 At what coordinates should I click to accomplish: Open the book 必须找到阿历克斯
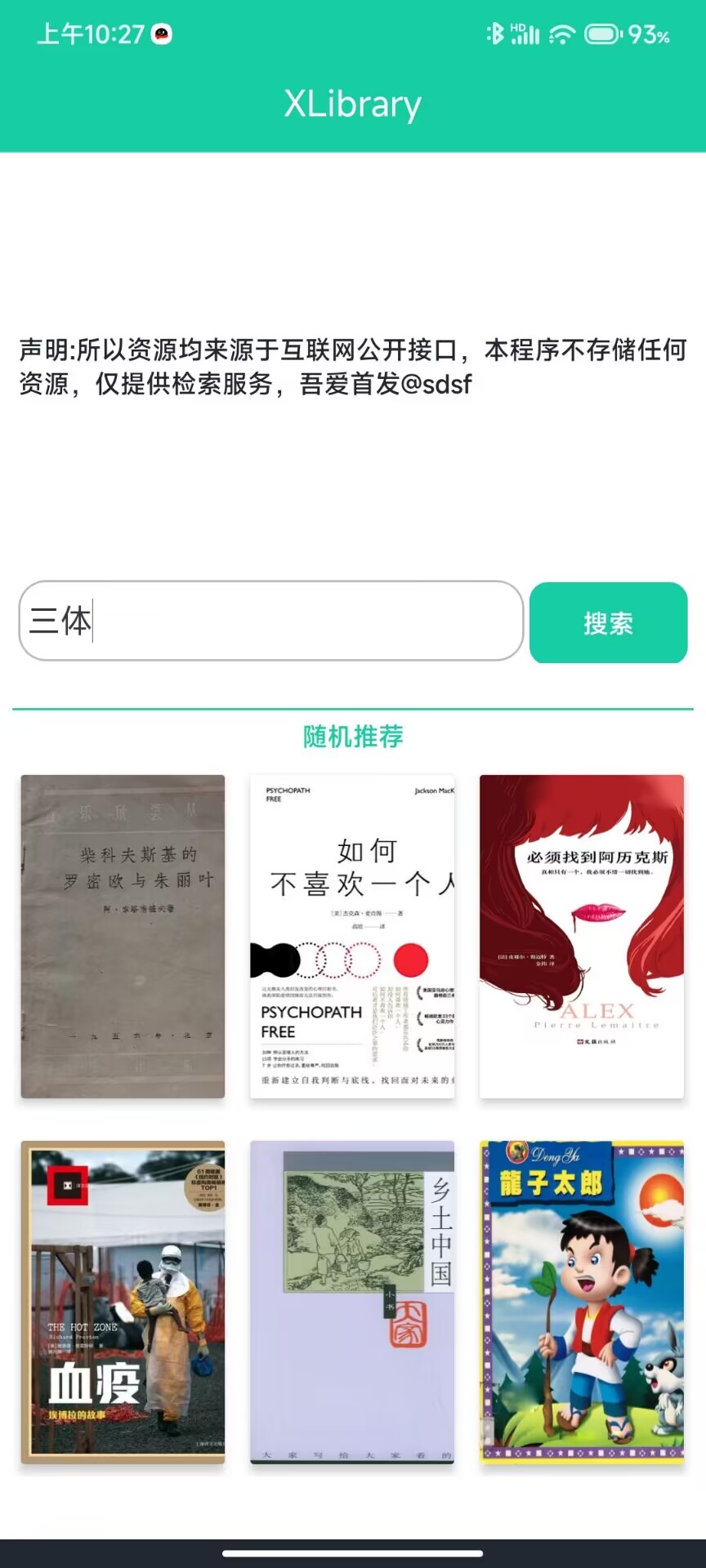[x=581, y=936]
